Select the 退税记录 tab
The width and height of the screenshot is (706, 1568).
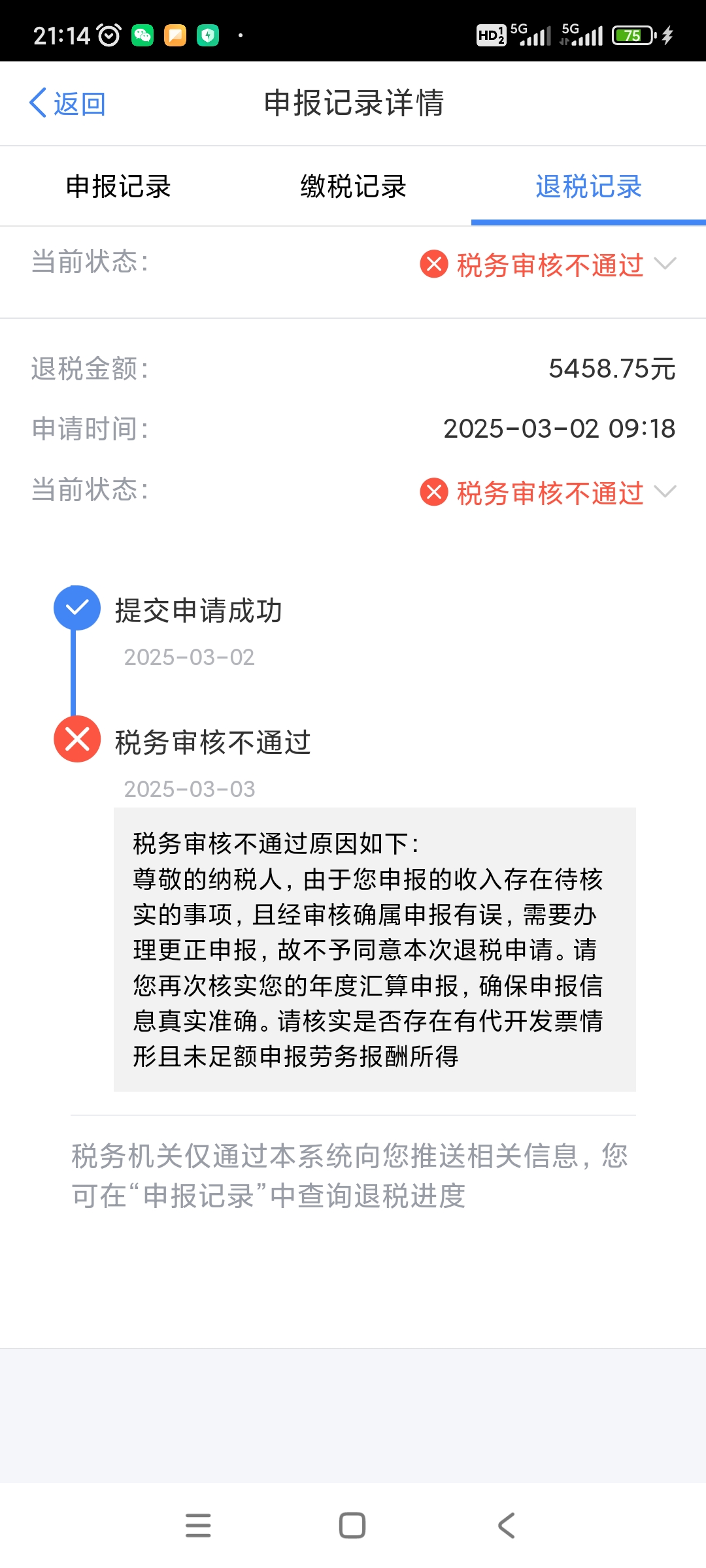[x=588, y=187]
